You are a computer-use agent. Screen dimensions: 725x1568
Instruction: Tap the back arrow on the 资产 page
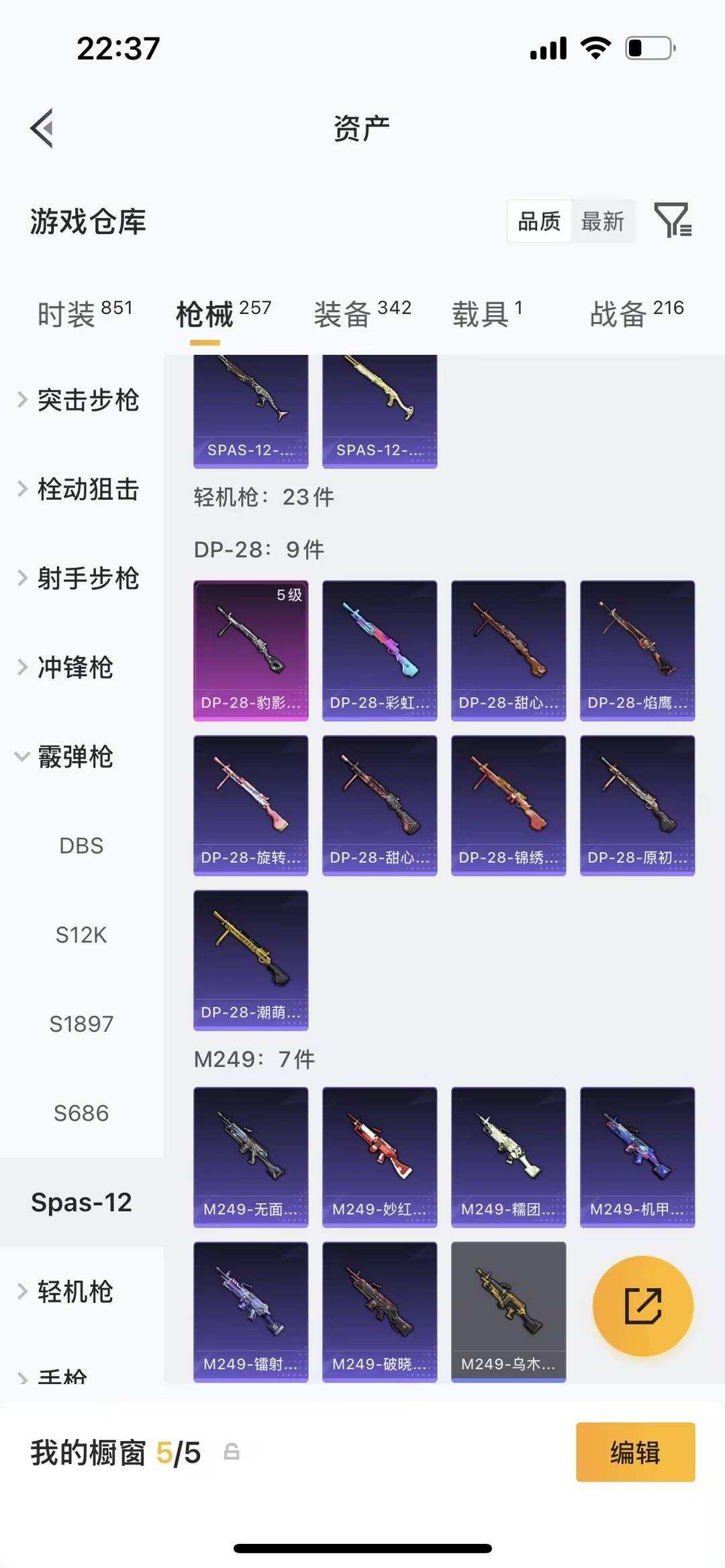point(42,127)
